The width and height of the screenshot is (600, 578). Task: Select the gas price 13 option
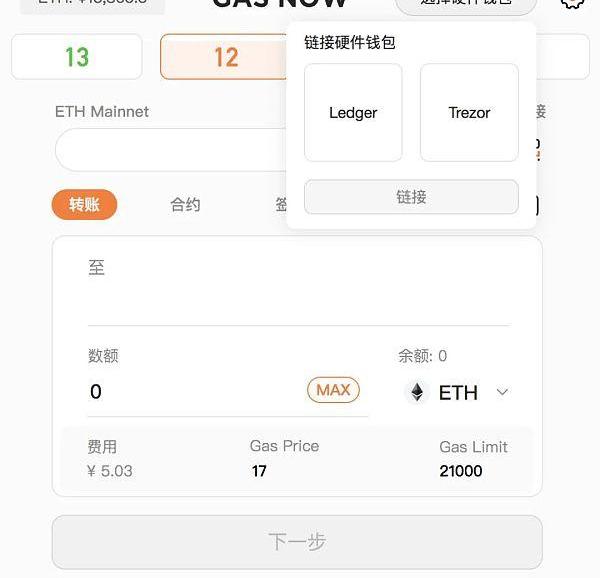tap(77, 57)
